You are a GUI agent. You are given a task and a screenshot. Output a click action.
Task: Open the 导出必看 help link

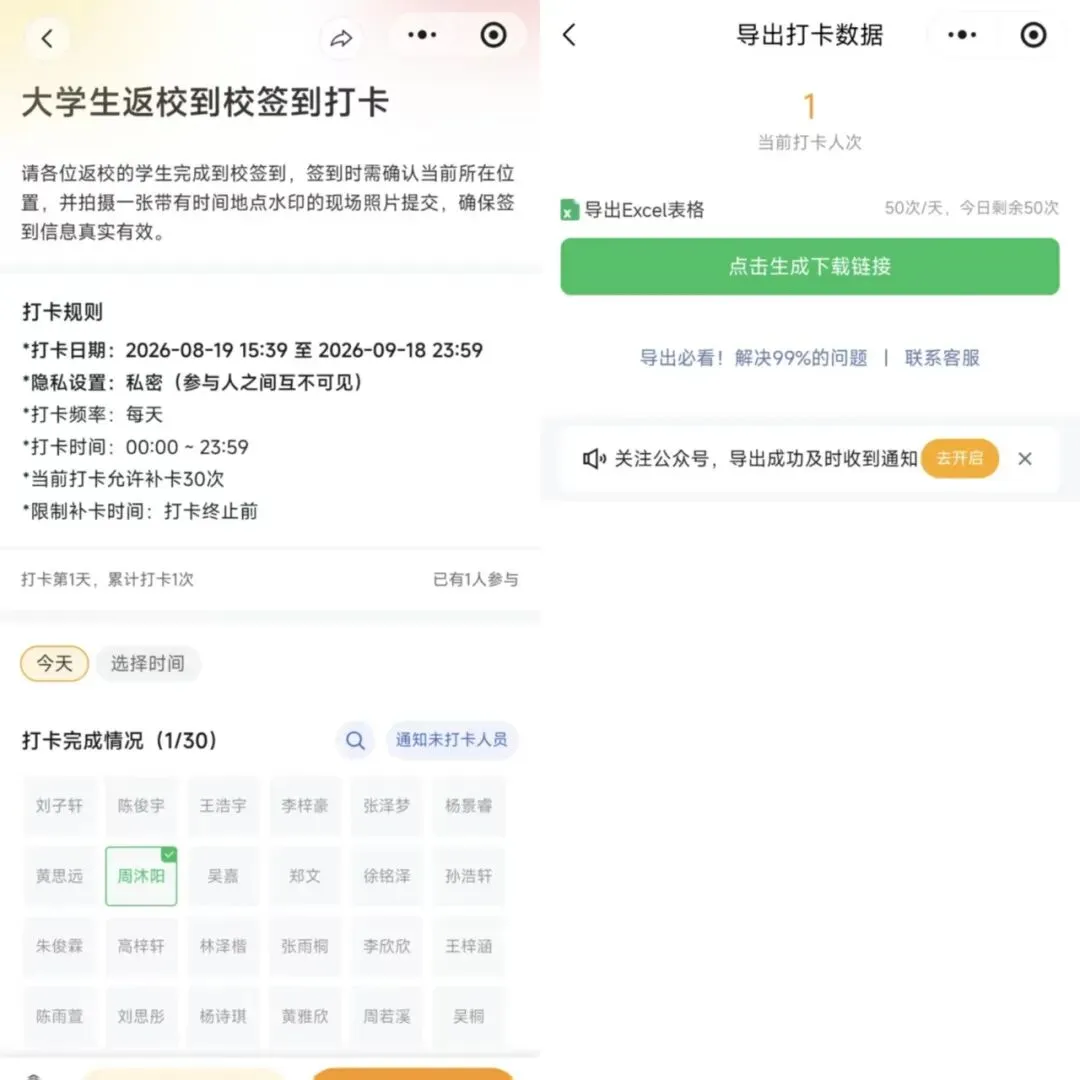pos(753,358)
